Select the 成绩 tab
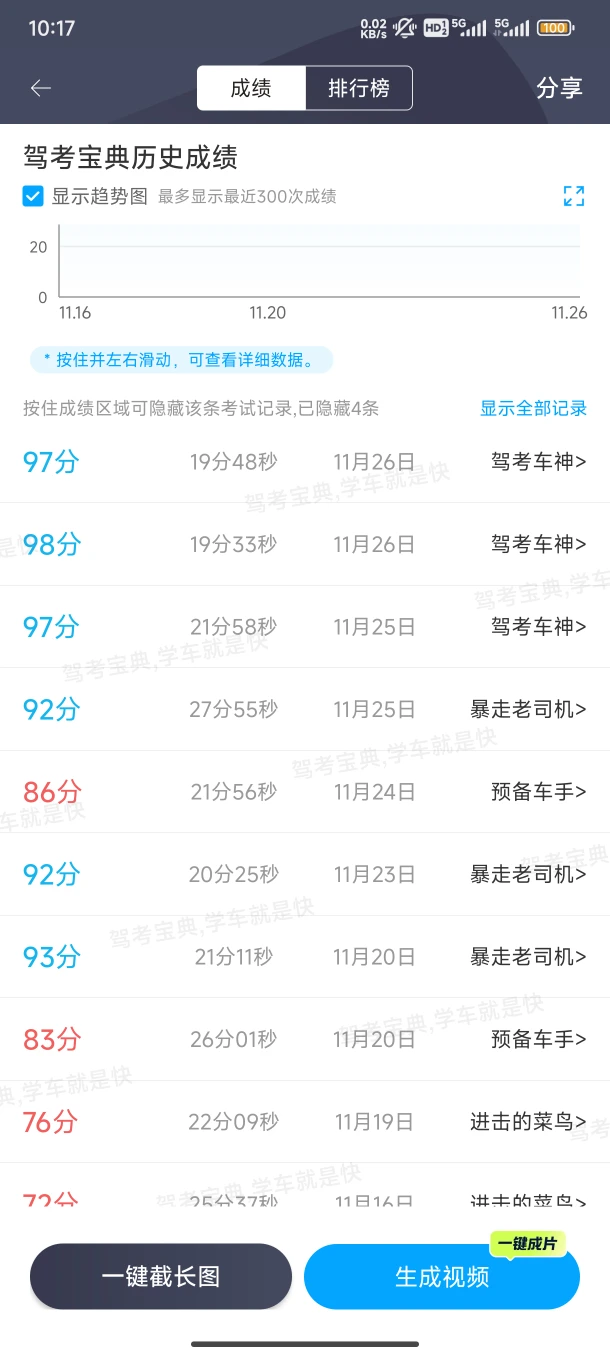The width and height of the screenshot is (610, 1356). click(x=251, y=88)
